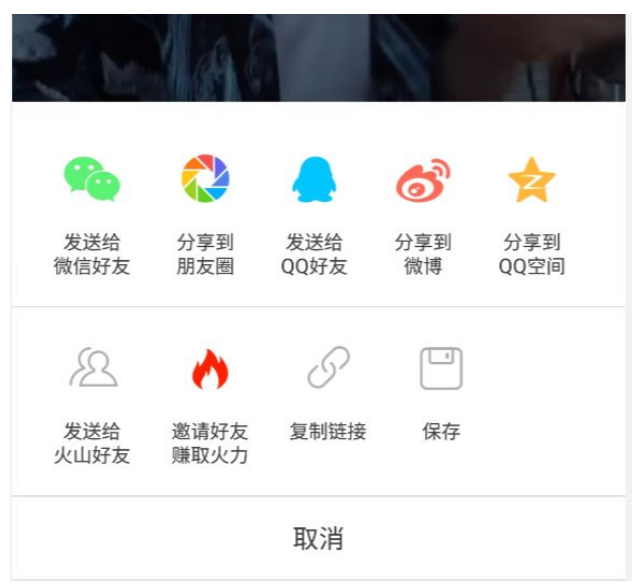Share to WeChat Moments (朋友圈)

coord(205,179)
